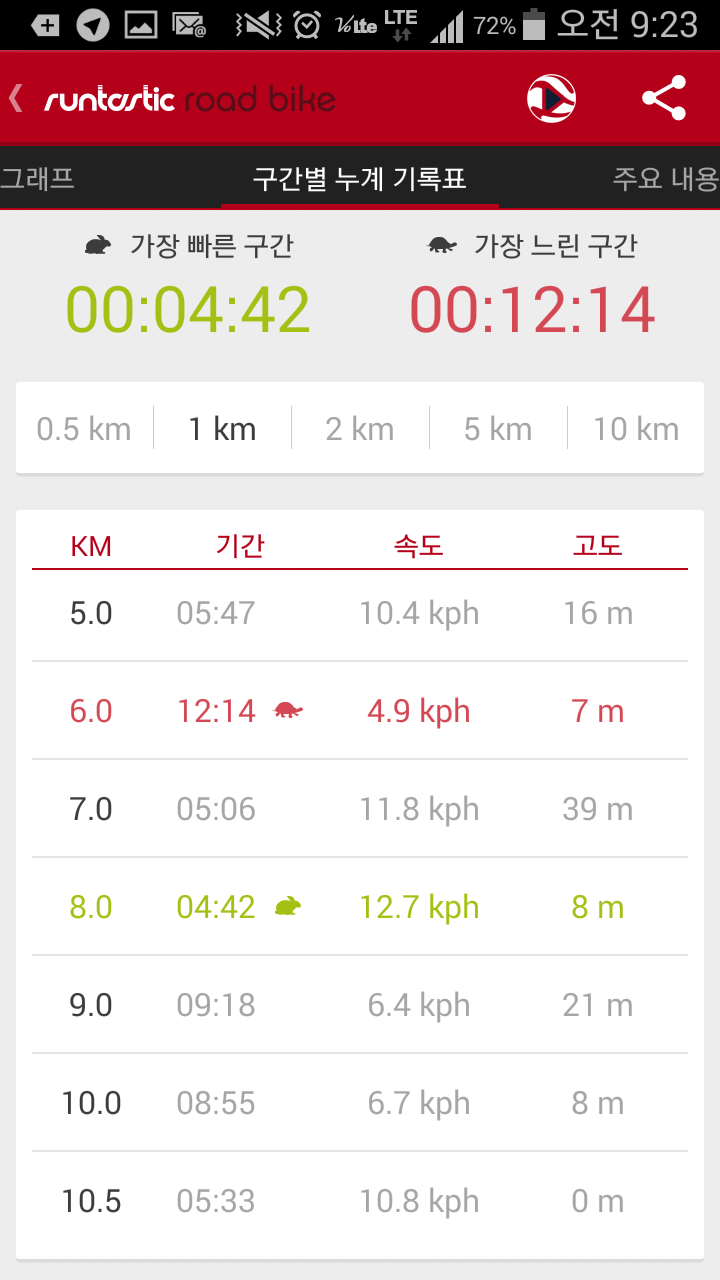Select the 구간별 누계 기록표 tab
Viewport: 720px width, 1280px height.
359,179
